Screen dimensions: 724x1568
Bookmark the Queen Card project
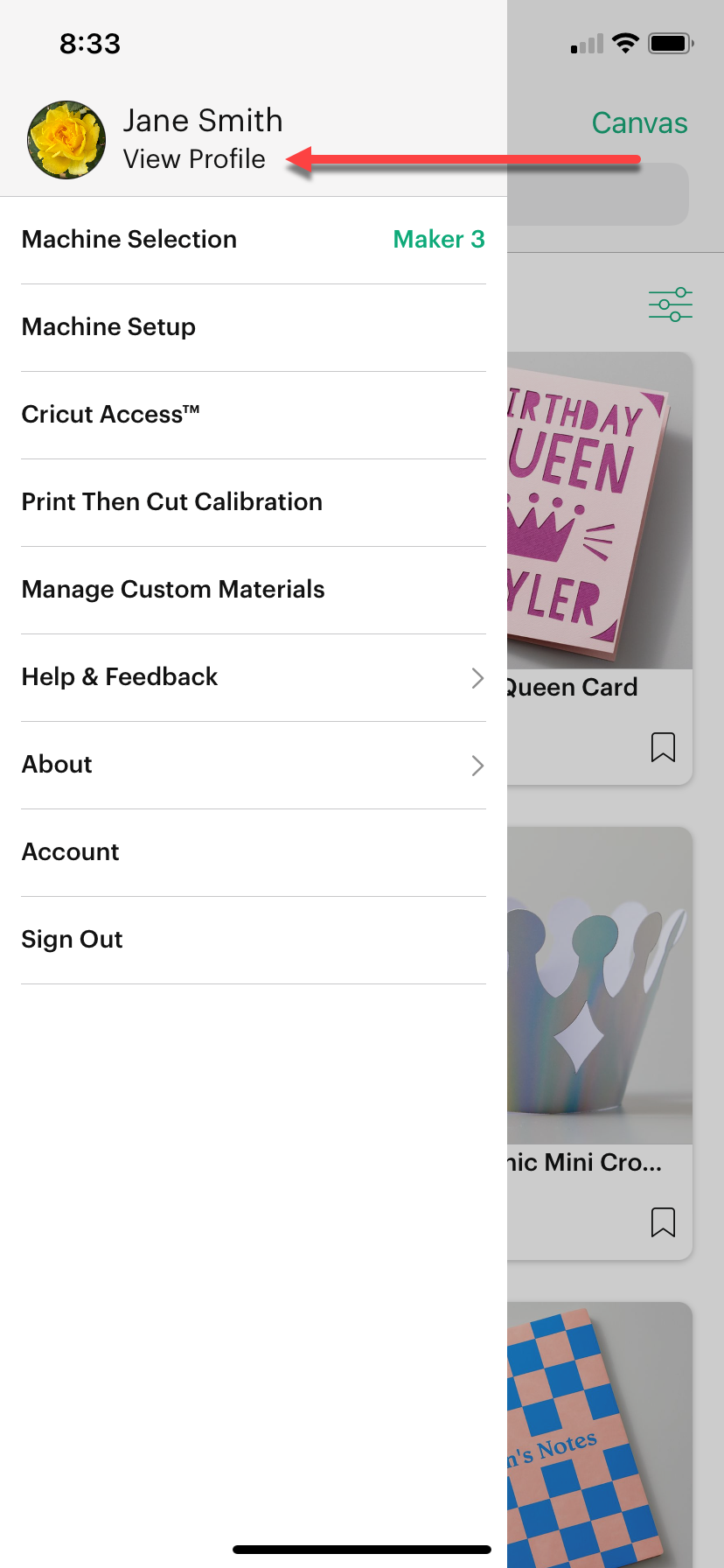pyautogui.click(x=663, y=747)
